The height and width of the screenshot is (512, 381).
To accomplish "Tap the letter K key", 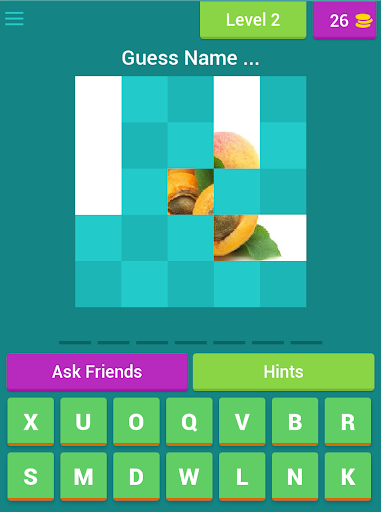I will (x=348, y=477).
